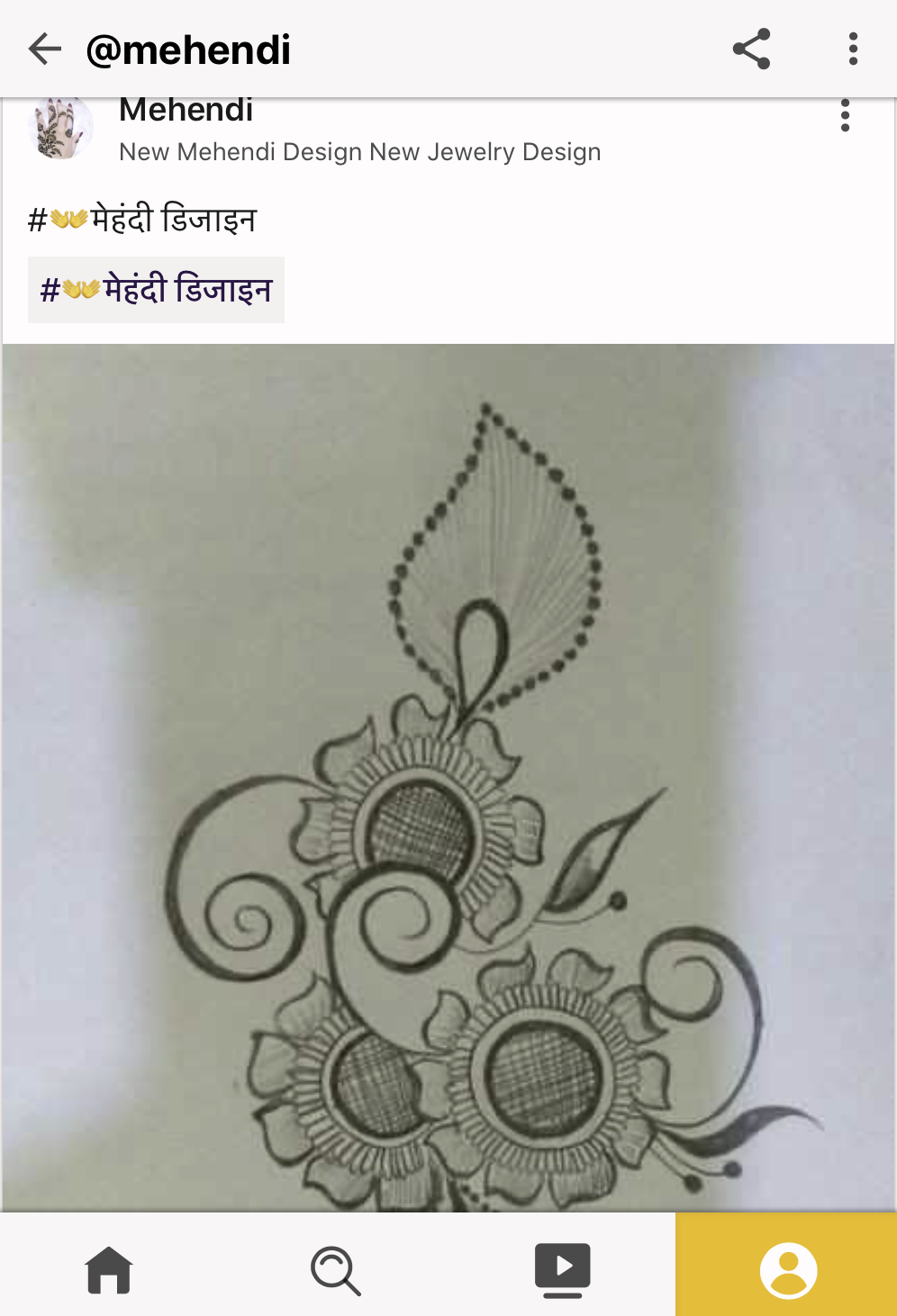This screenshot has height=1316, width=897.
Task: Open the app bar overflow menu
Action: [853, 49]
